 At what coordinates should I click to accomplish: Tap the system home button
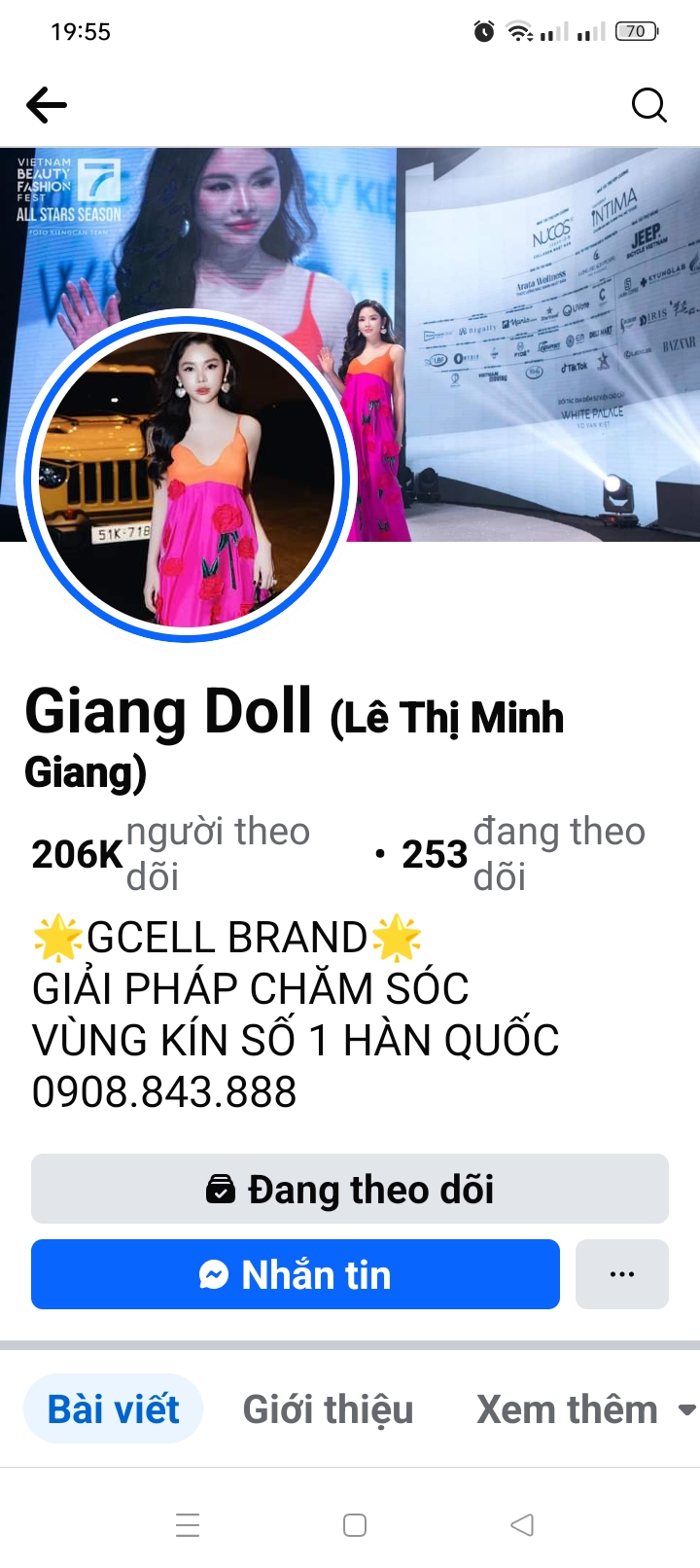pyautogui.click(x=355, y=1525)
